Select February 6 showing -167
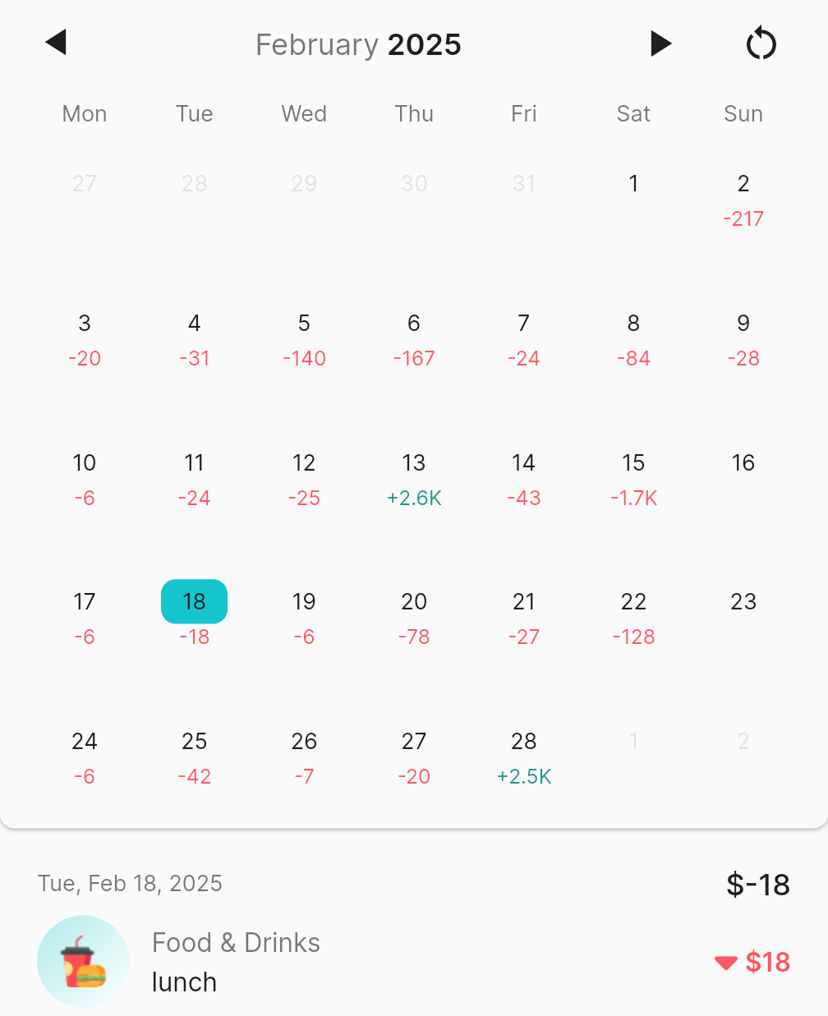 click(413, 339)
